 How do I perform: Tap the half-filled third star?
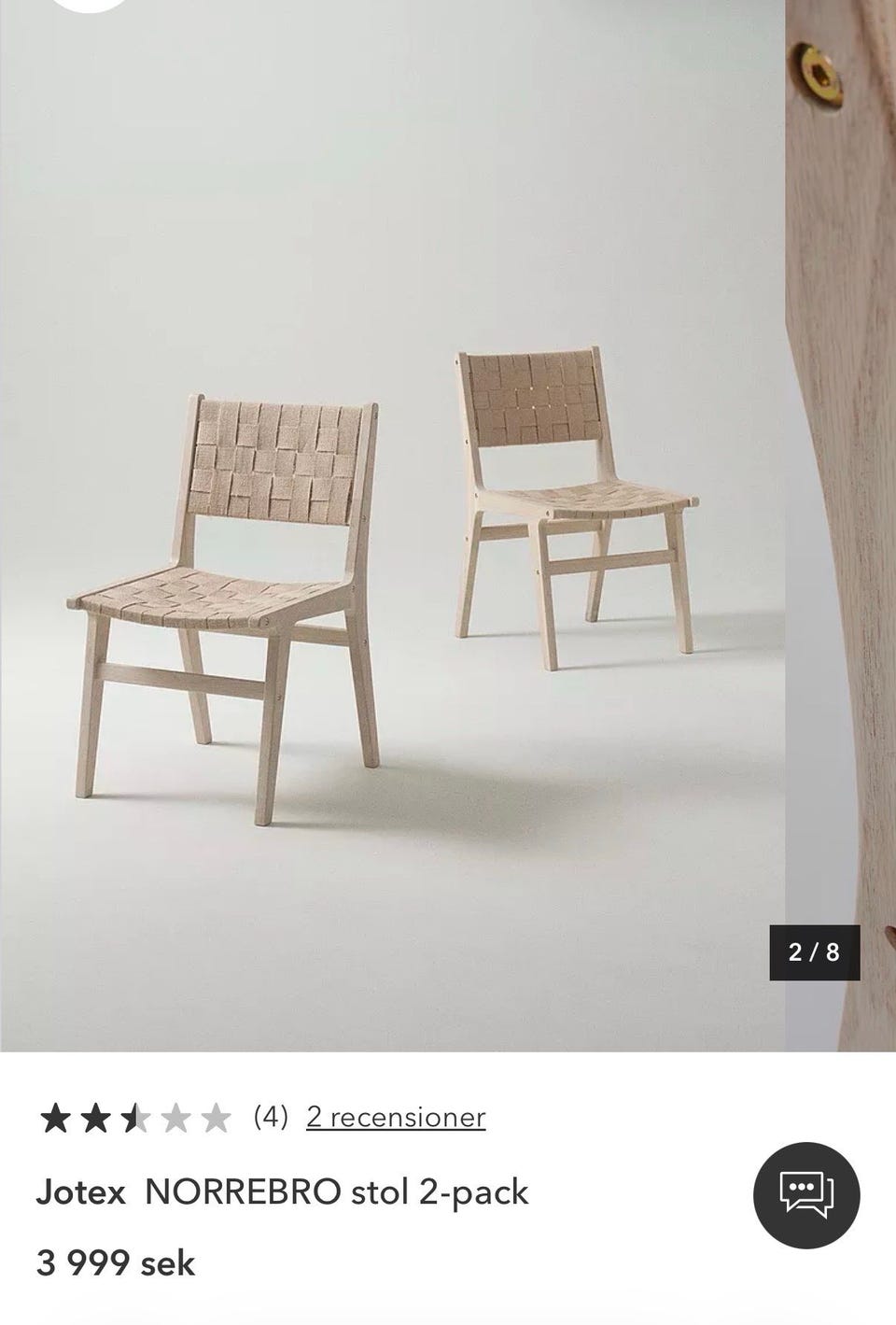pyautogui.click(x=135, y=1115)
